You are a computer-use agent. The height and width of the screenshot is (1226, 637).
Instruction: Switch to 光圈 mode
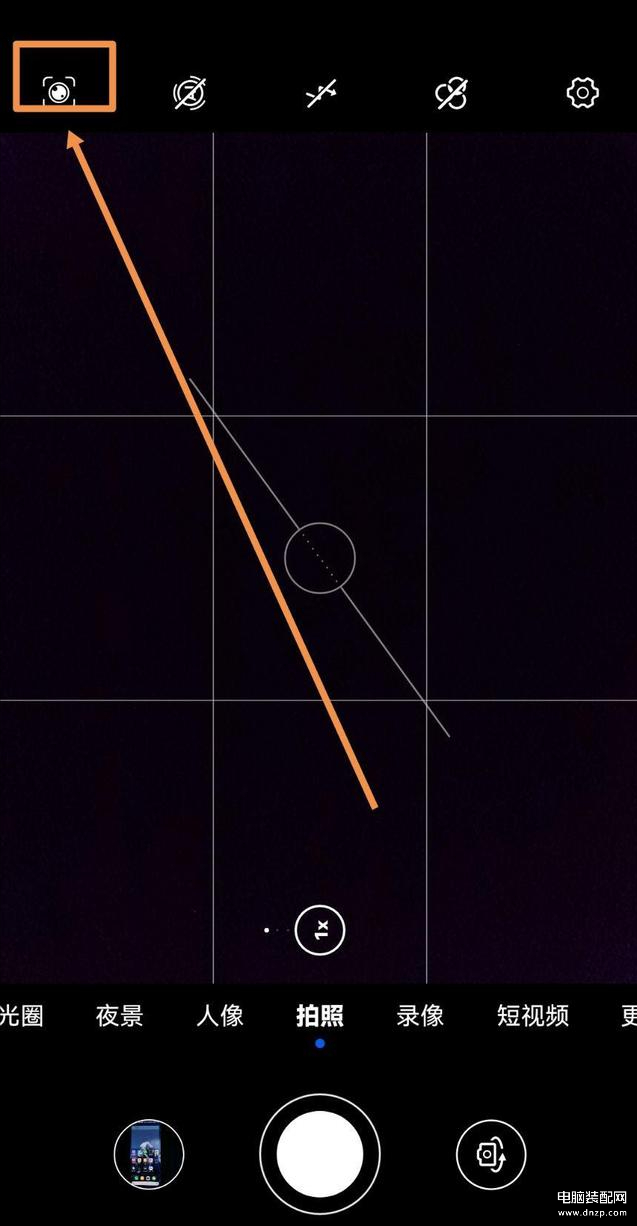tap(22, 1016)
